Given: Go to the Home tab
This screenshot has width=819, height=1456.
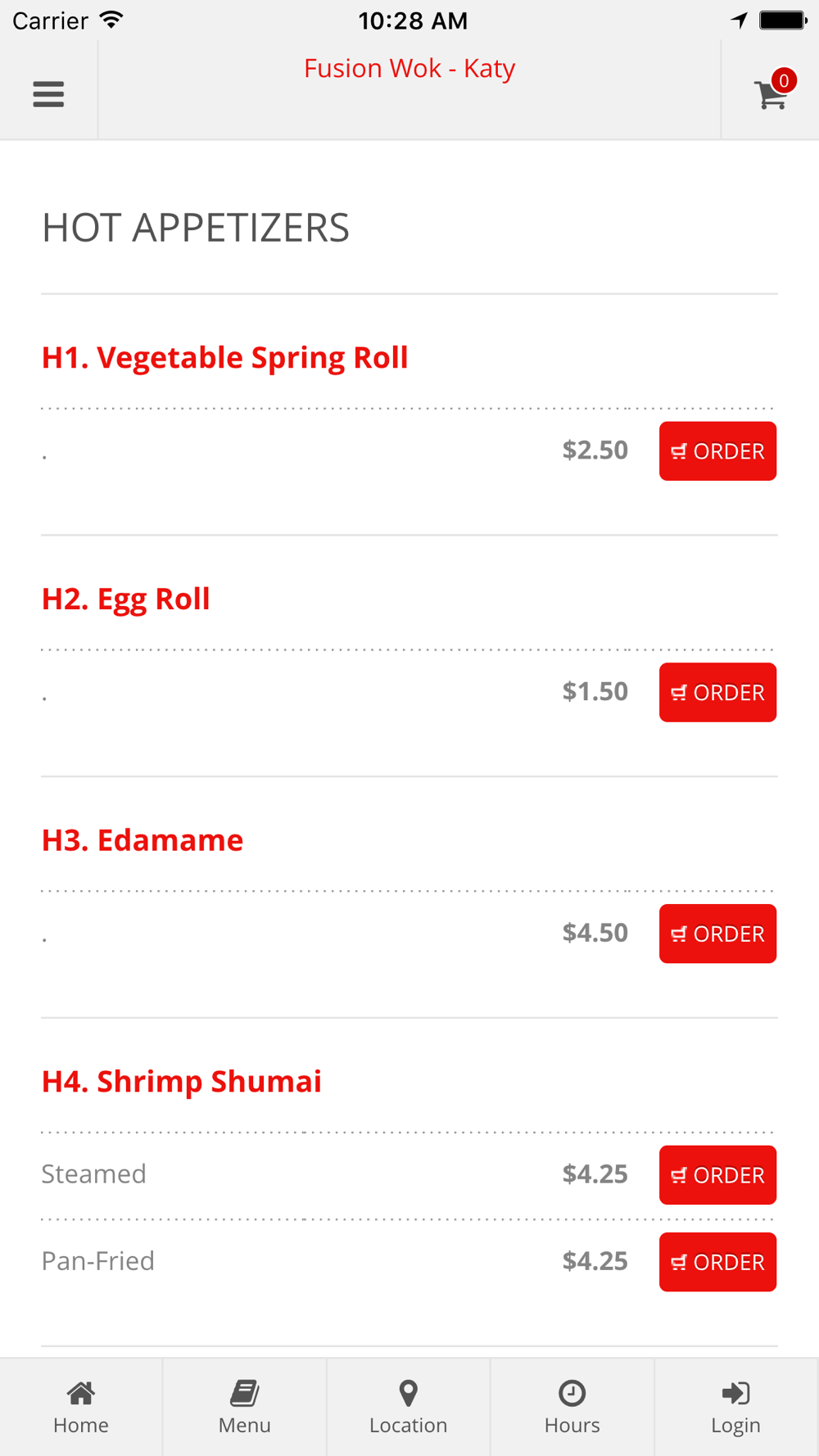Looking at the screenshot, I should [x=81, y=1408].
